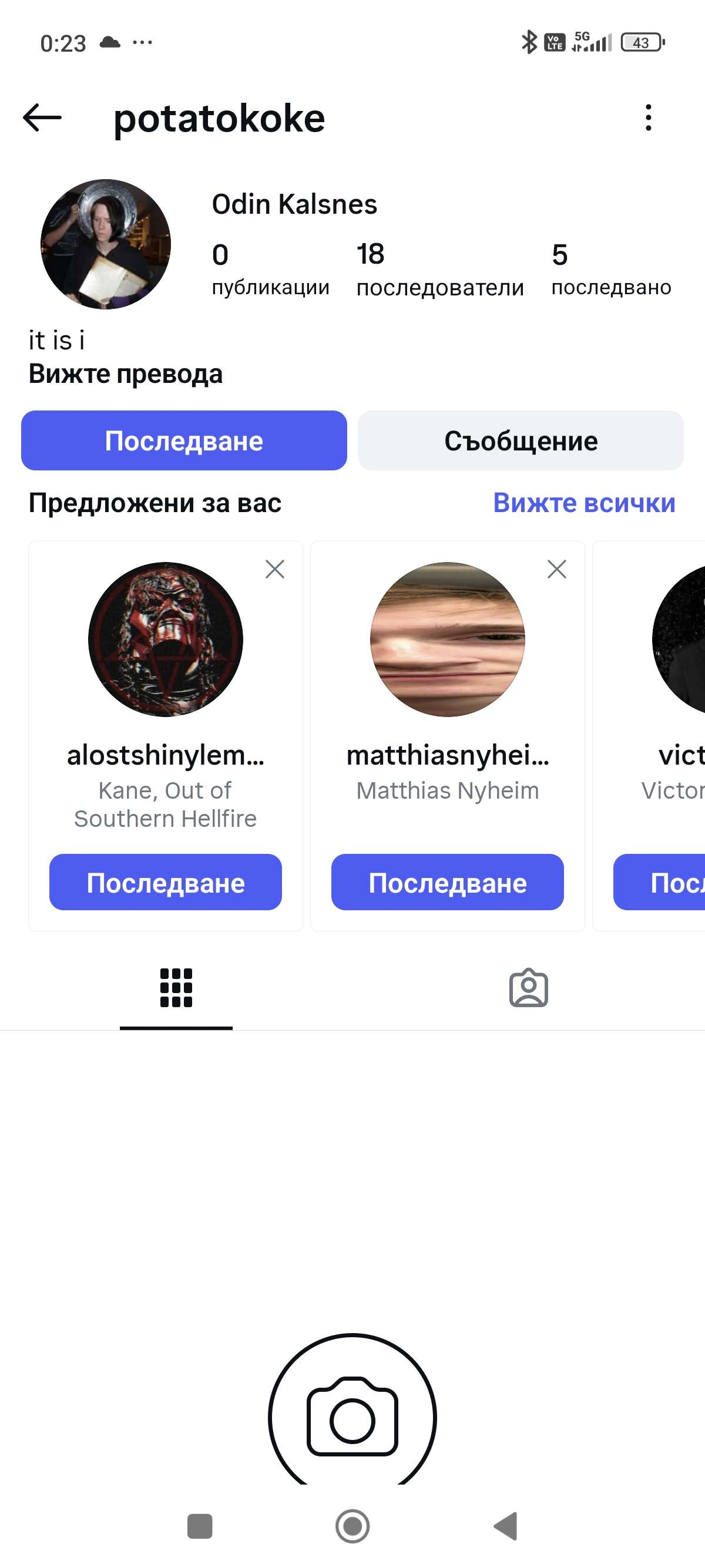Open Вижте всички suggestions

584,503
